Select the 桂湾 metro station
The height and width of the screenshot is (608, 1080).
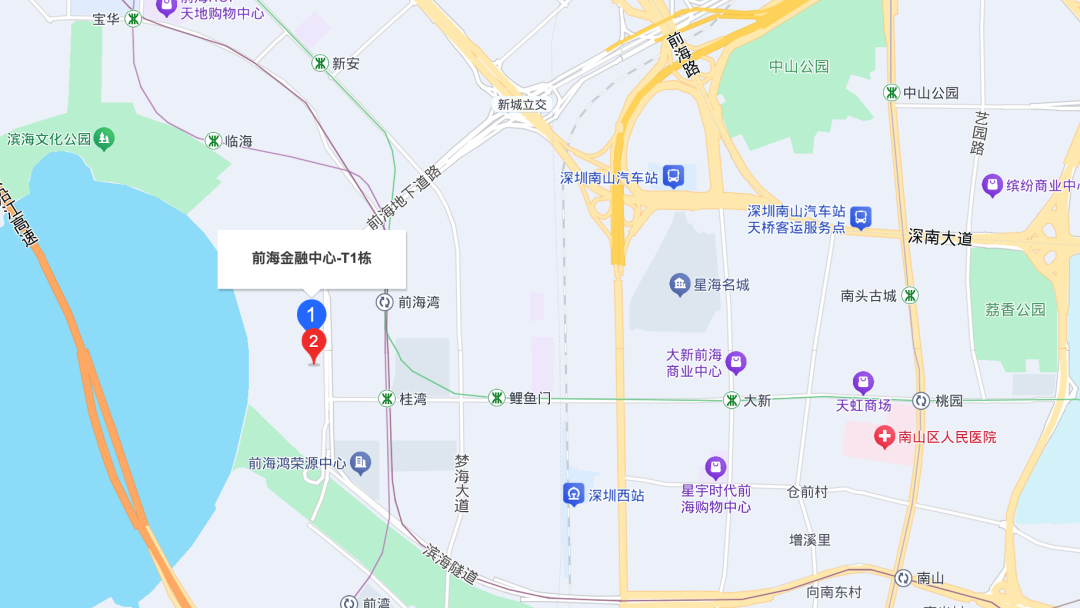387,398
